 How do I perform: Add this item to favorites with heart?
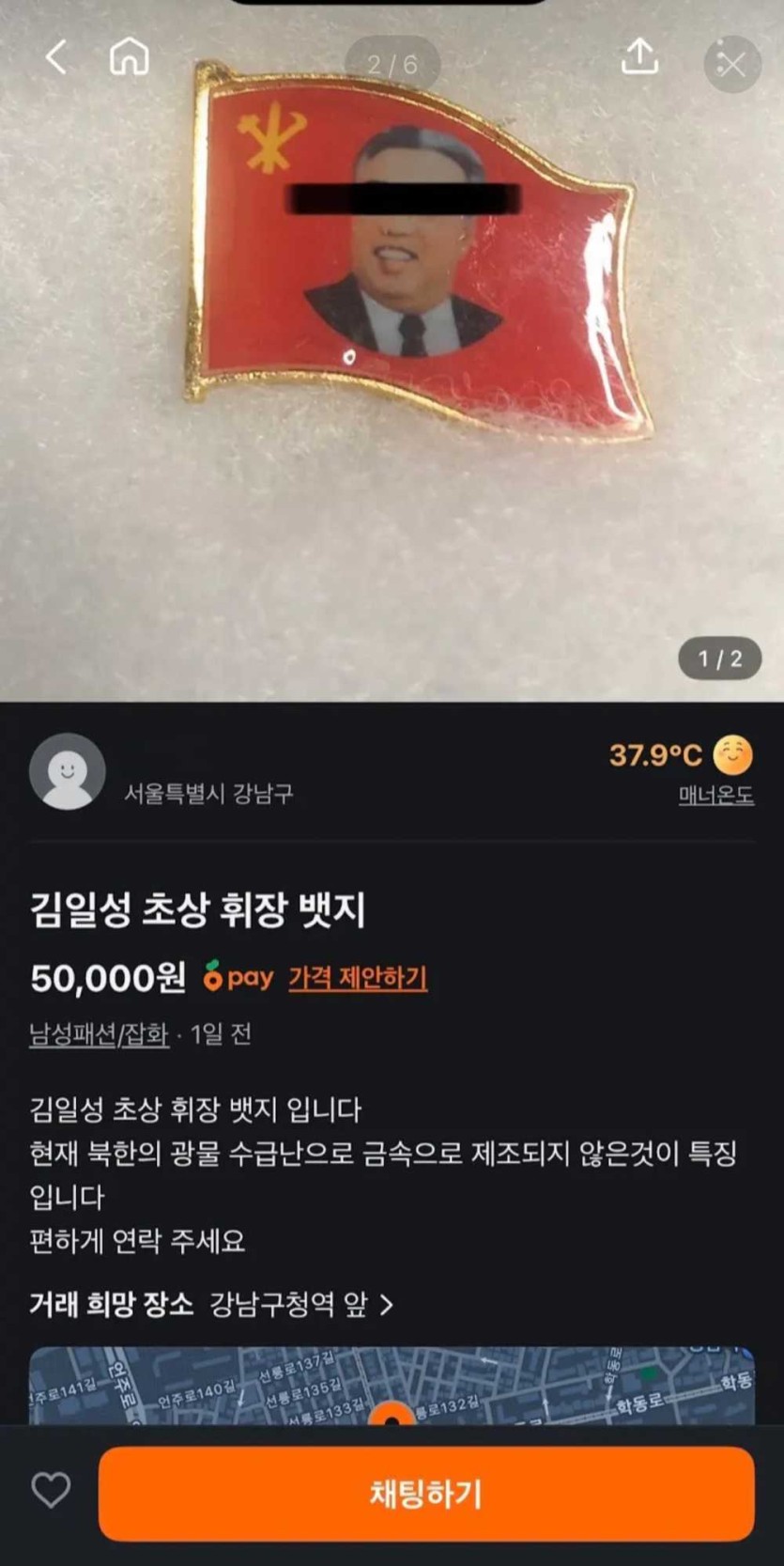[52, 1490]
